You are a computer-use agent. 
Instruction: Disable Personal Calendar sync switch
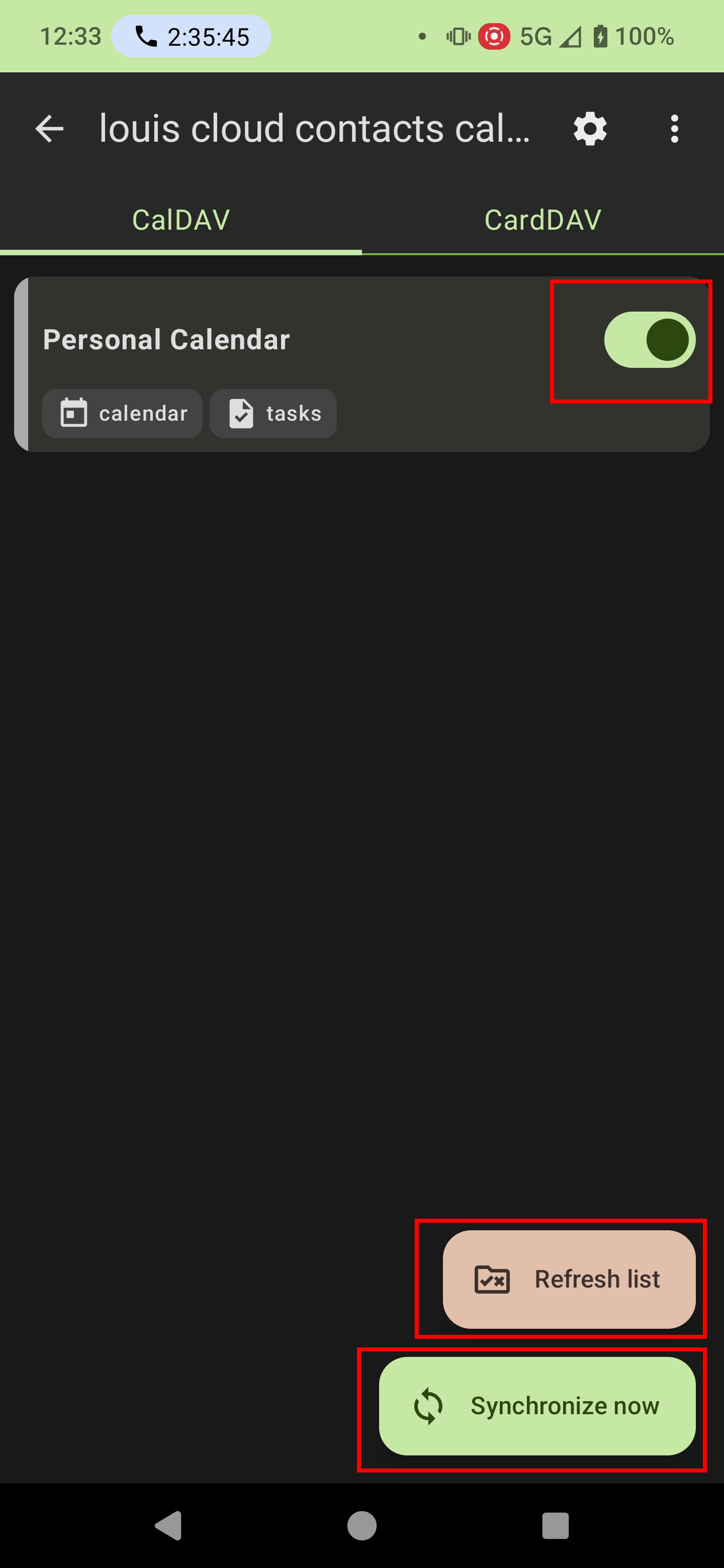[650, 340]
